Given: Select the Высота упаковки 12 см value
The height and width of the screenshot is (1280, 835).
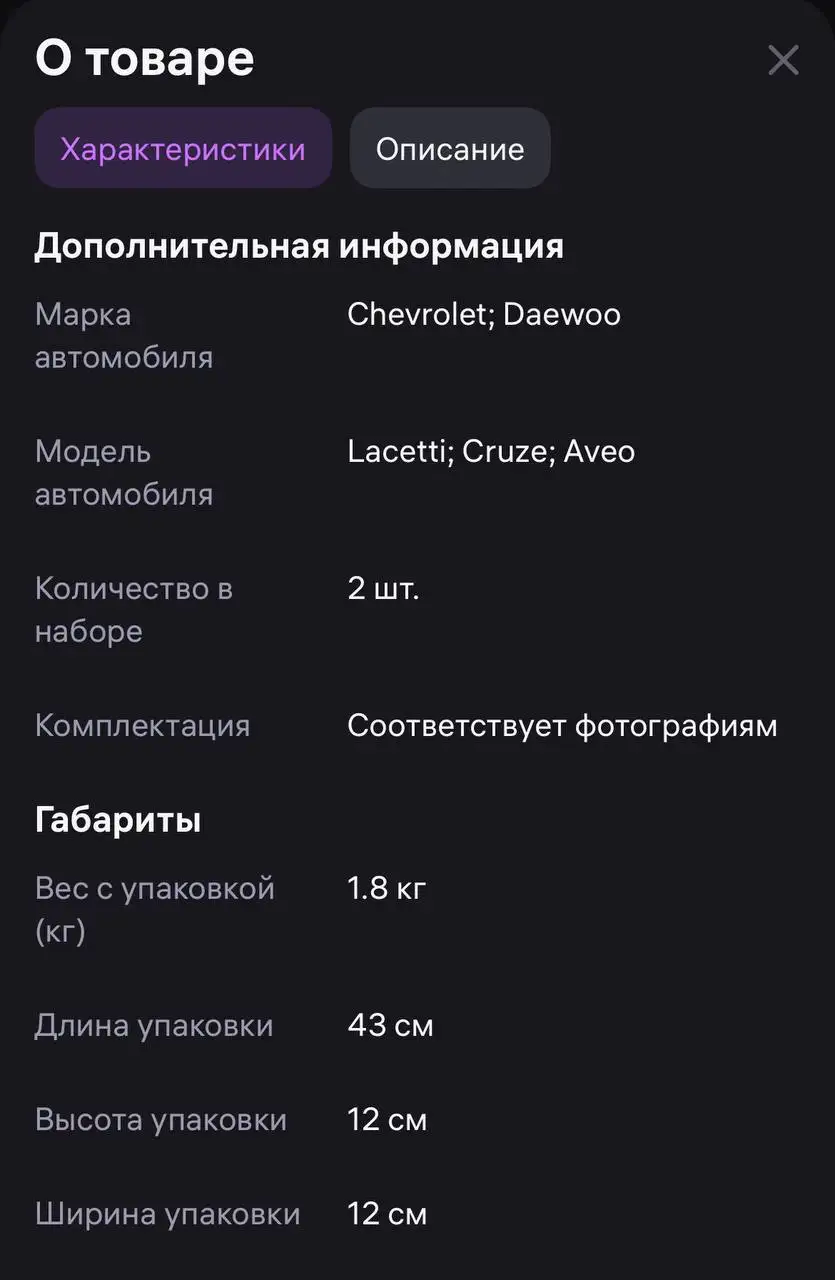Looking at the screenshot, I should point(388,1118).
